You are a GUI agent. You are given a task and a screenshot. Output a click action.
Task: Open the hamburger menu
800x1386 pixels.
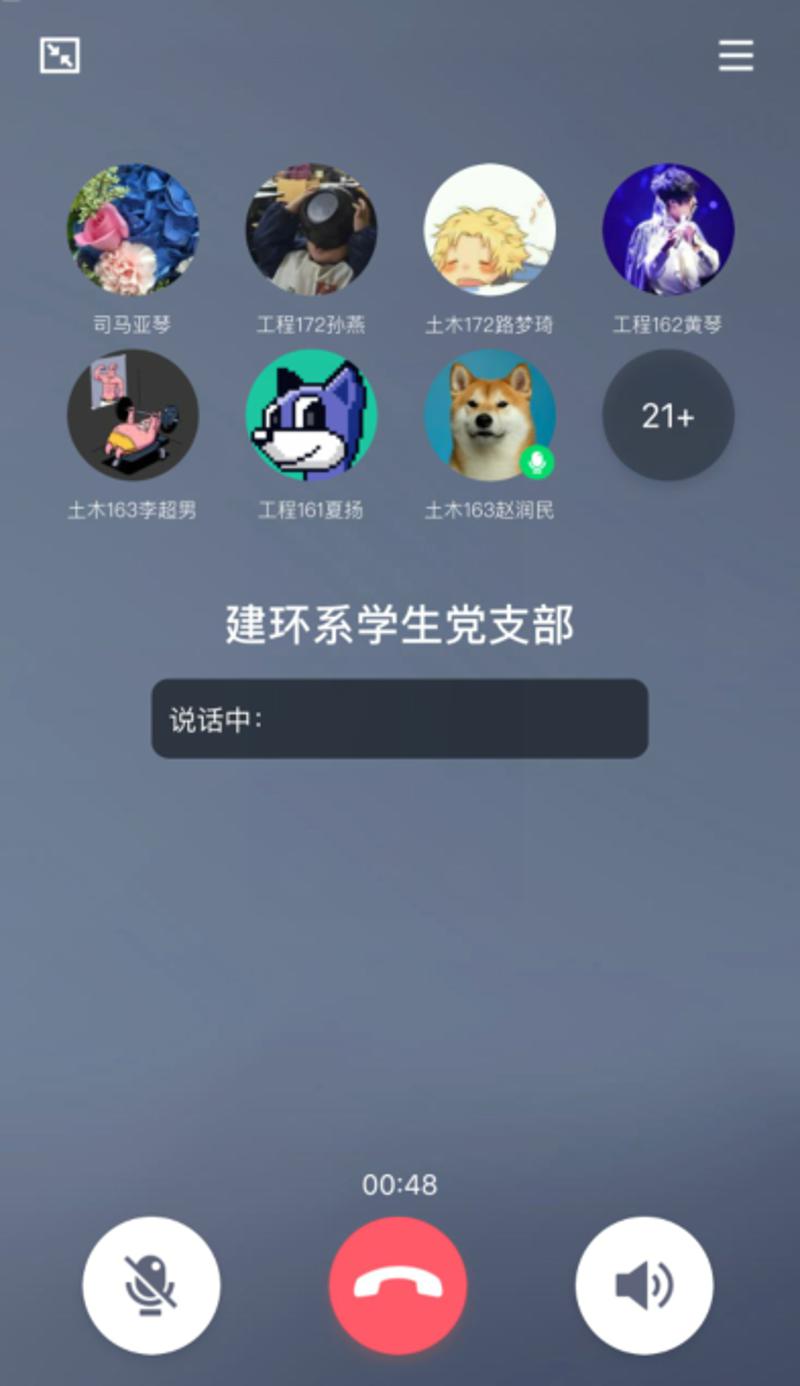pyautogui.click(x=736, y=56)
